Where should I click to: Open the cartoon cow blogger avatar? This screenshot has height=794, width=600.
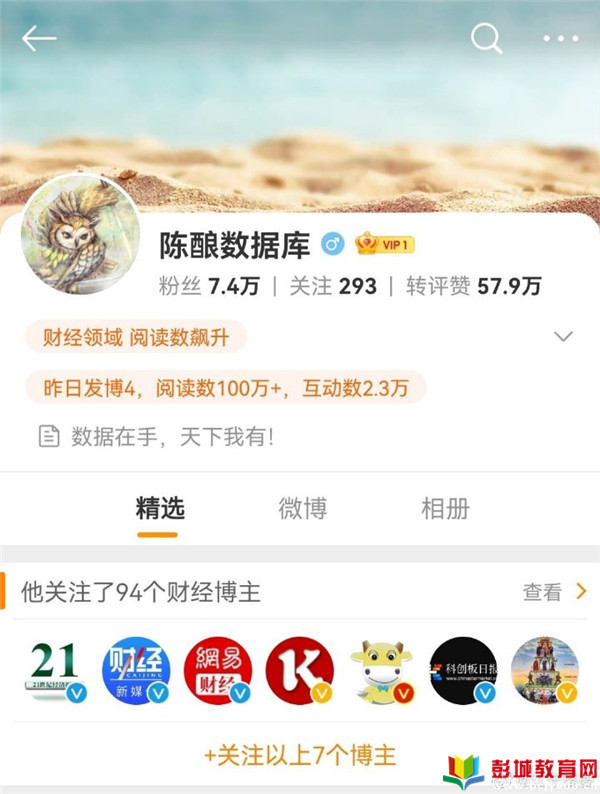click(x=381, y=670)
